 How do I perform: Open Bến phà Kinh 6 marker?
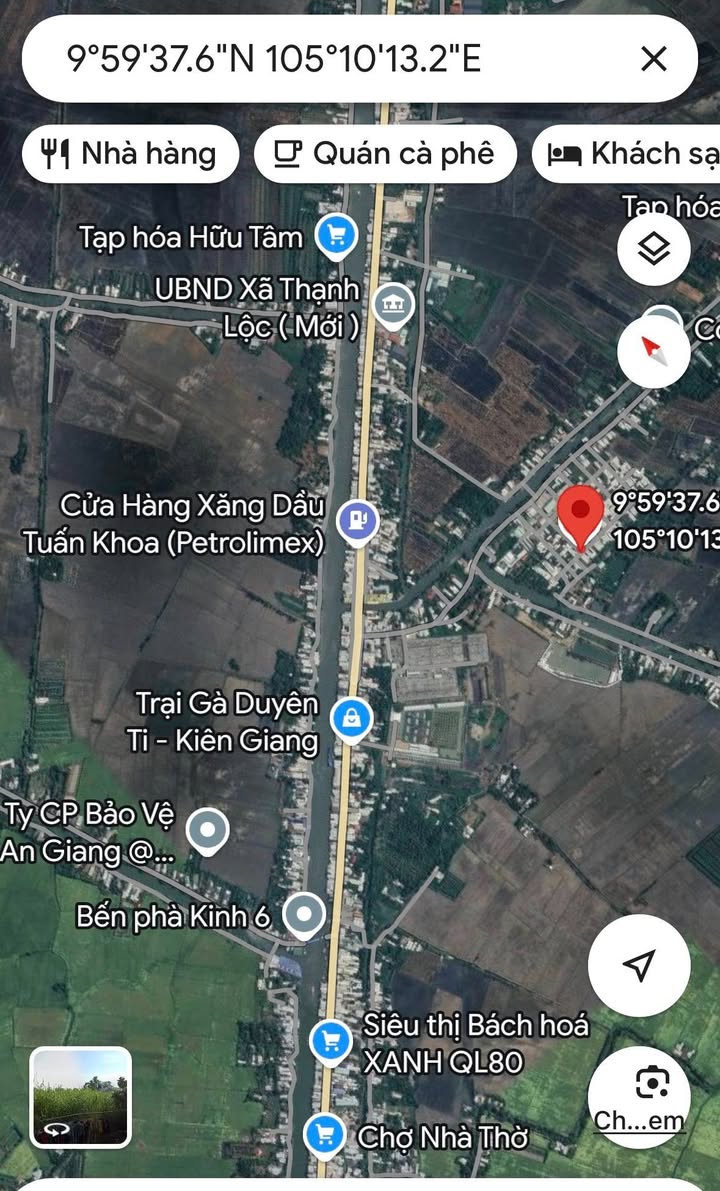[304, 915]
